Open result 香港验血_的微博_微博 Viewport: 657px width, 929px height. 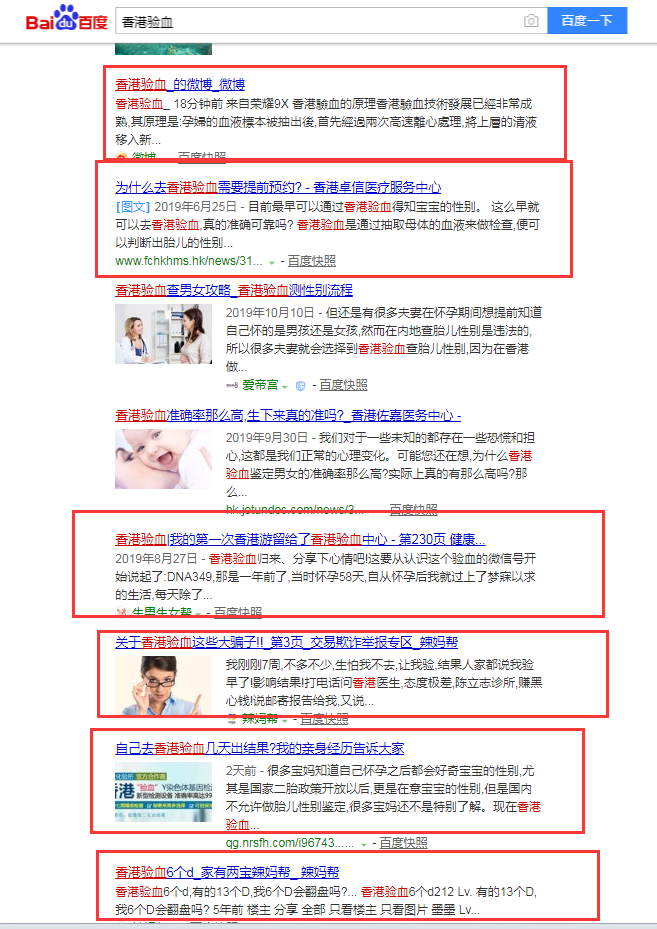tap(180, 84)
